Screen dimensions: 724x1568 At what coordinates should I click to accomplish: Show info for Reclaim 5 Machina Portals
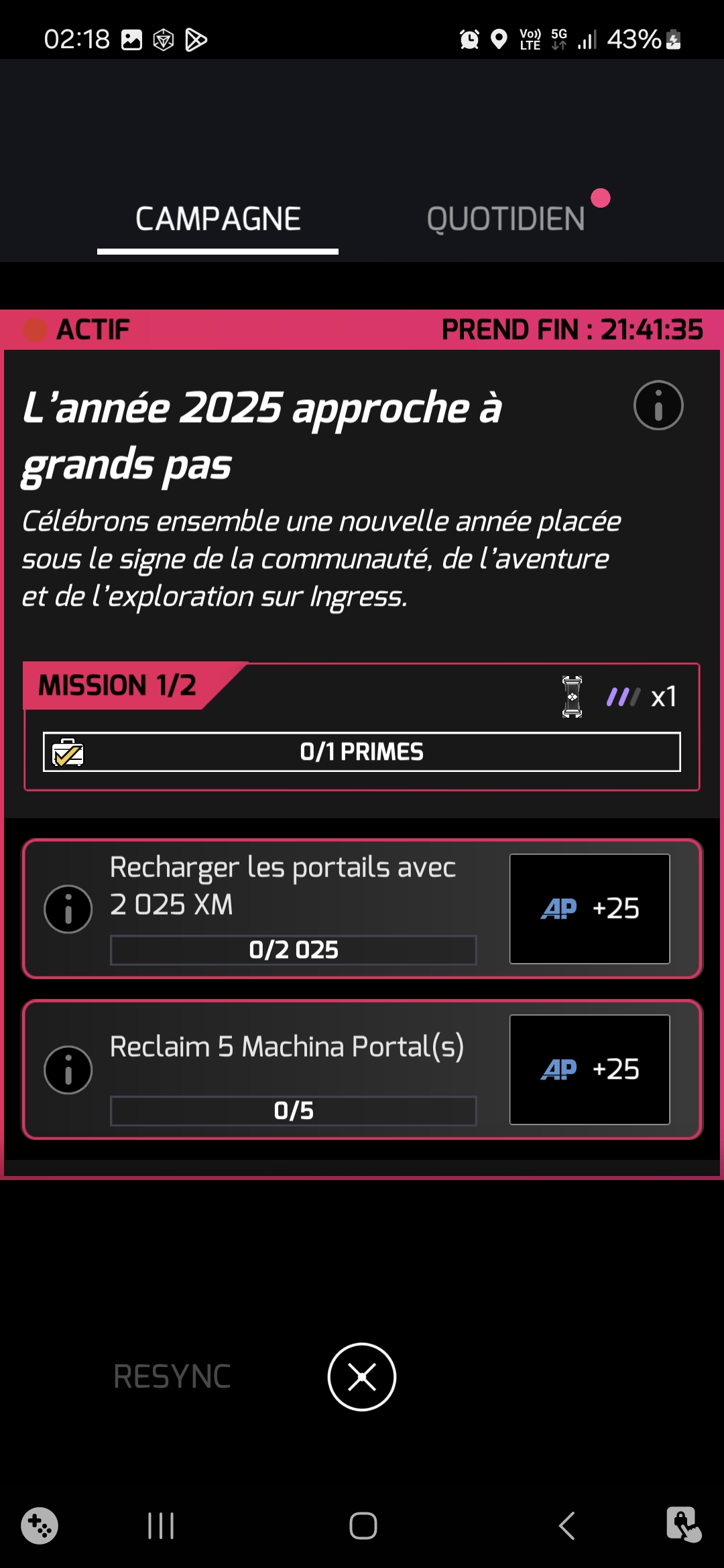(x=68, y=1070)
